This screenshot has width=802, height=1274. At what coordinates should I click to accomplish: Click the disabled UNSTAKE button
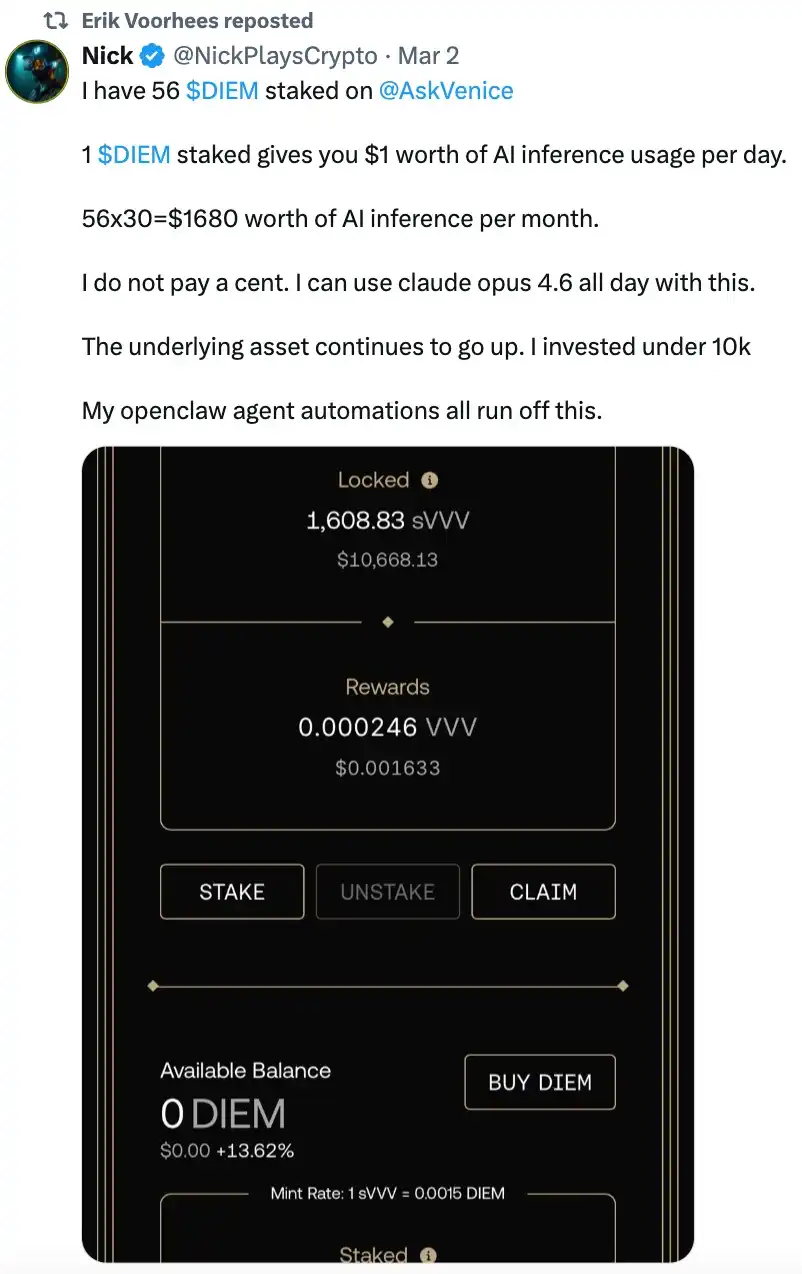pyautogui.click(x=388, y=891)
